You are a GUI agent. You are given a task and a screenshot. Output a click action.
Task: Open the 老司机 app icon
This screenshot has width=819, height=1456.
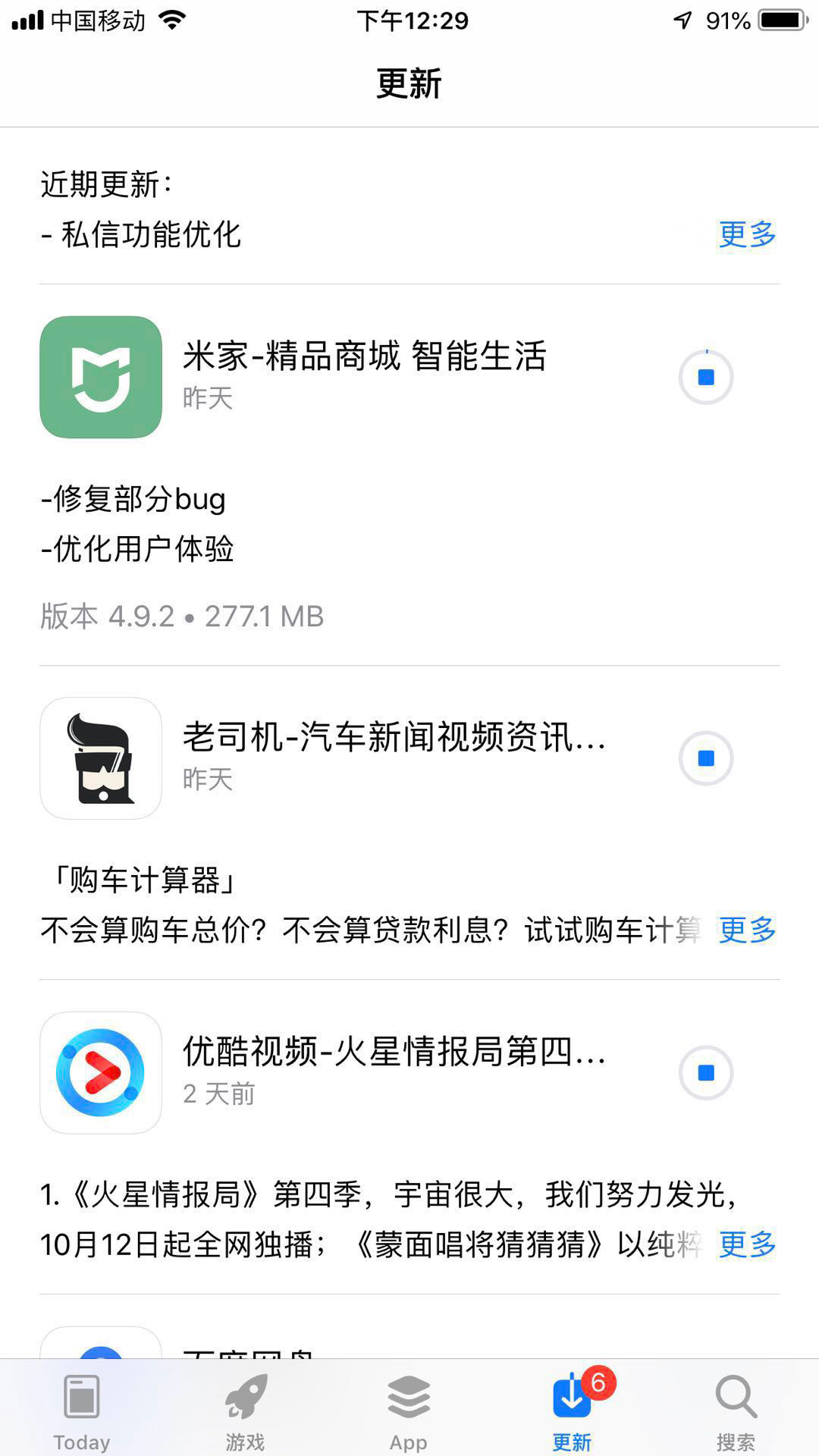tap(101, 758)
